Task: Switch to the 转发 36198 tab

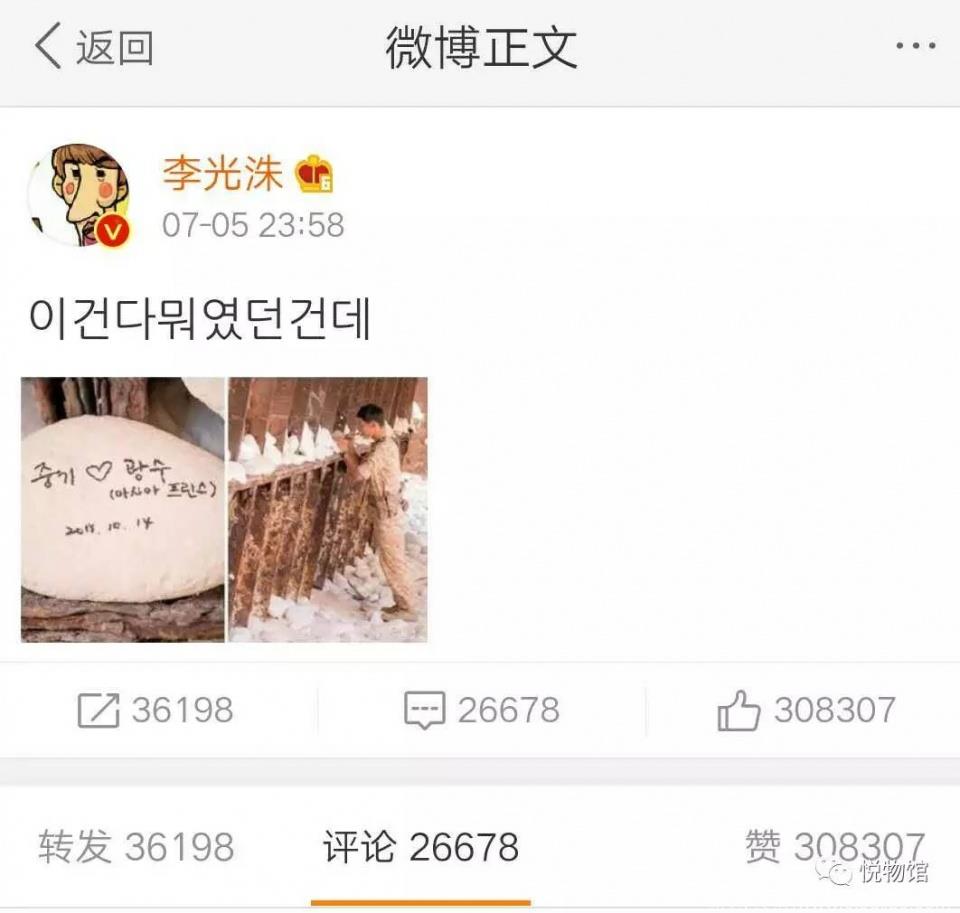Action: (x=136, y=847)
